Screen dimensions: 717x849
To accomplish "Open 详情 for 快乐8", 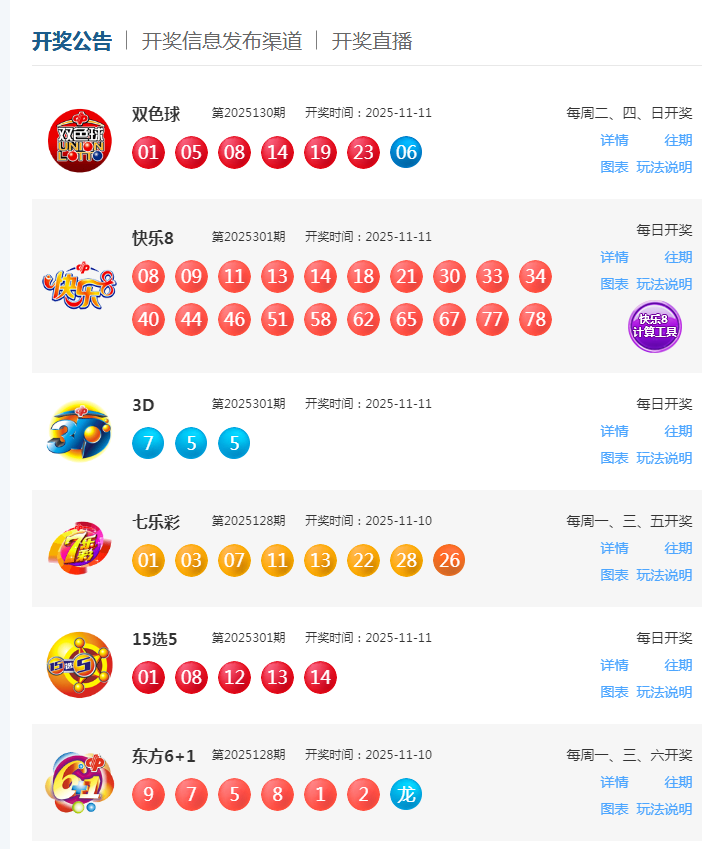I will 614,257.
